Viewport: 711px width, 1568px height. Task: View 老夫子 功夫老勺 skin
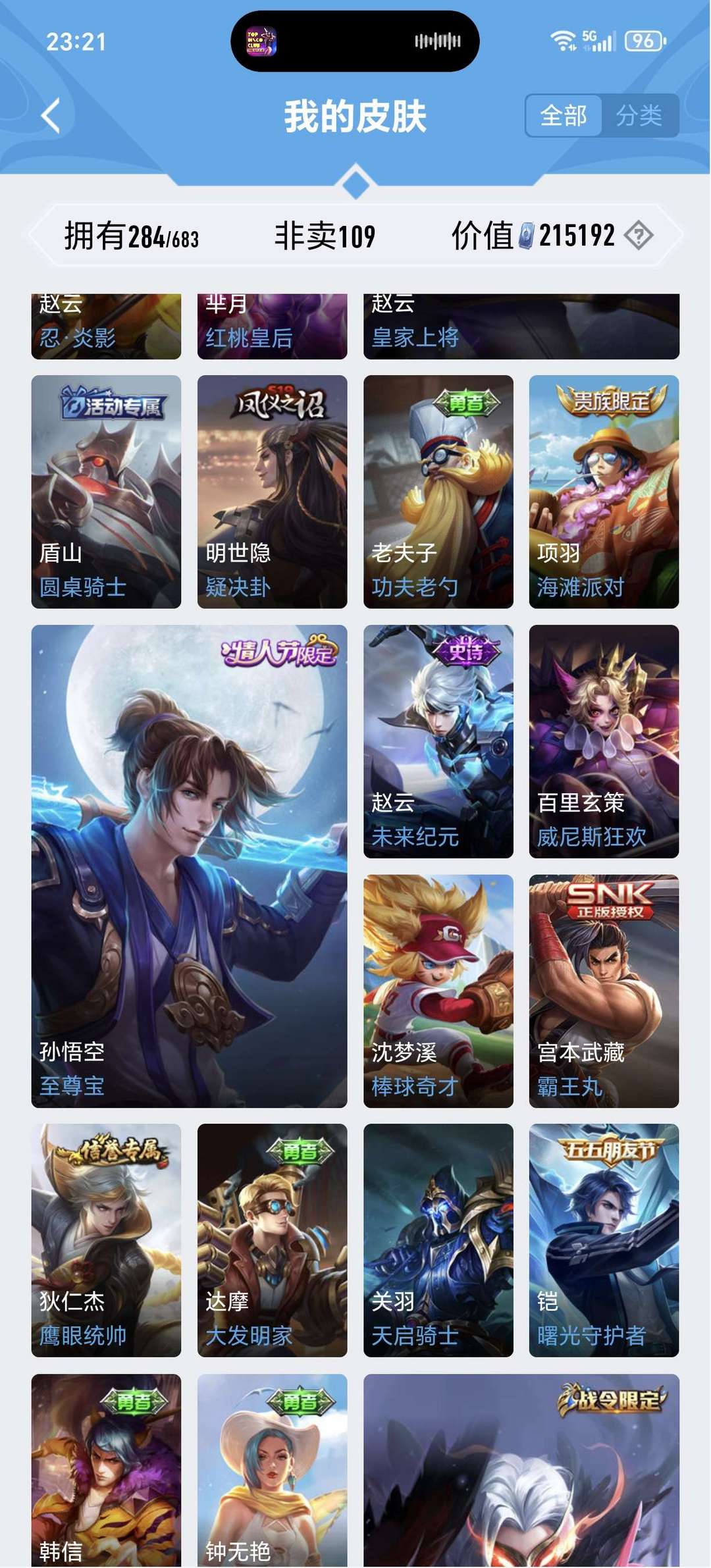point(438,491)
